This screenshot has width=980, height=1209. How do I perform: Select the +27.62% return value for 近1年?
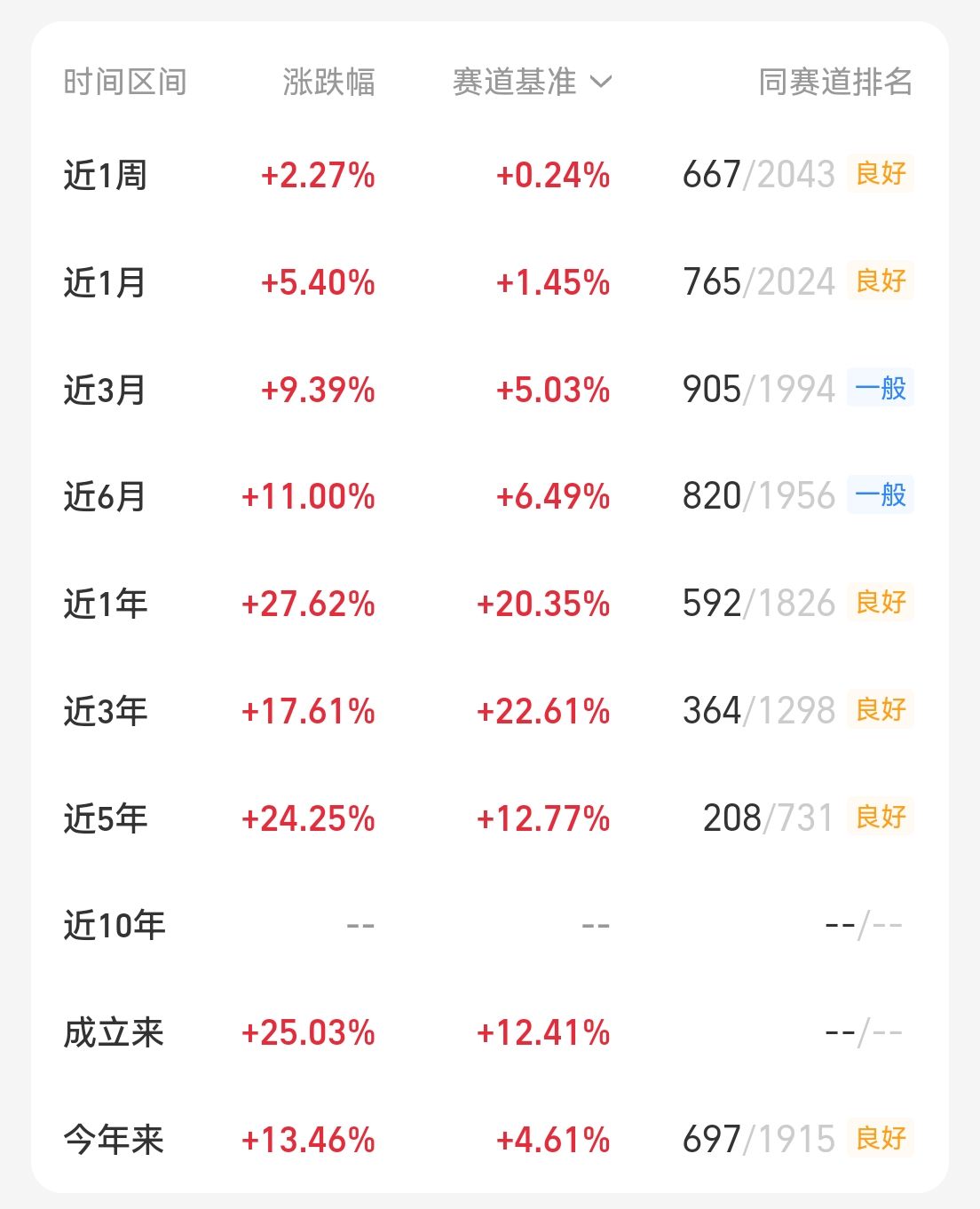point(309,604)
